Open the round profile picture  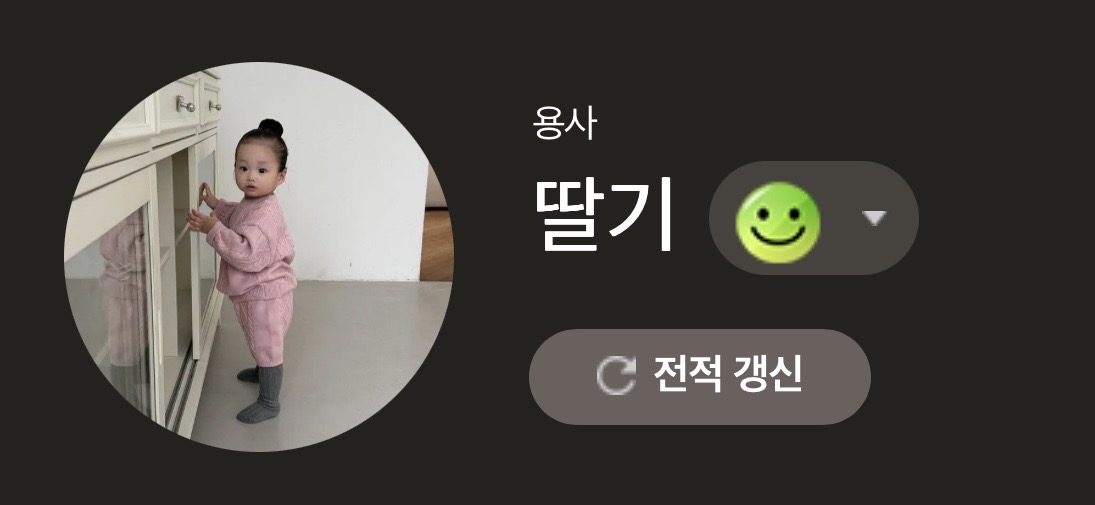(x=258, y=256)
